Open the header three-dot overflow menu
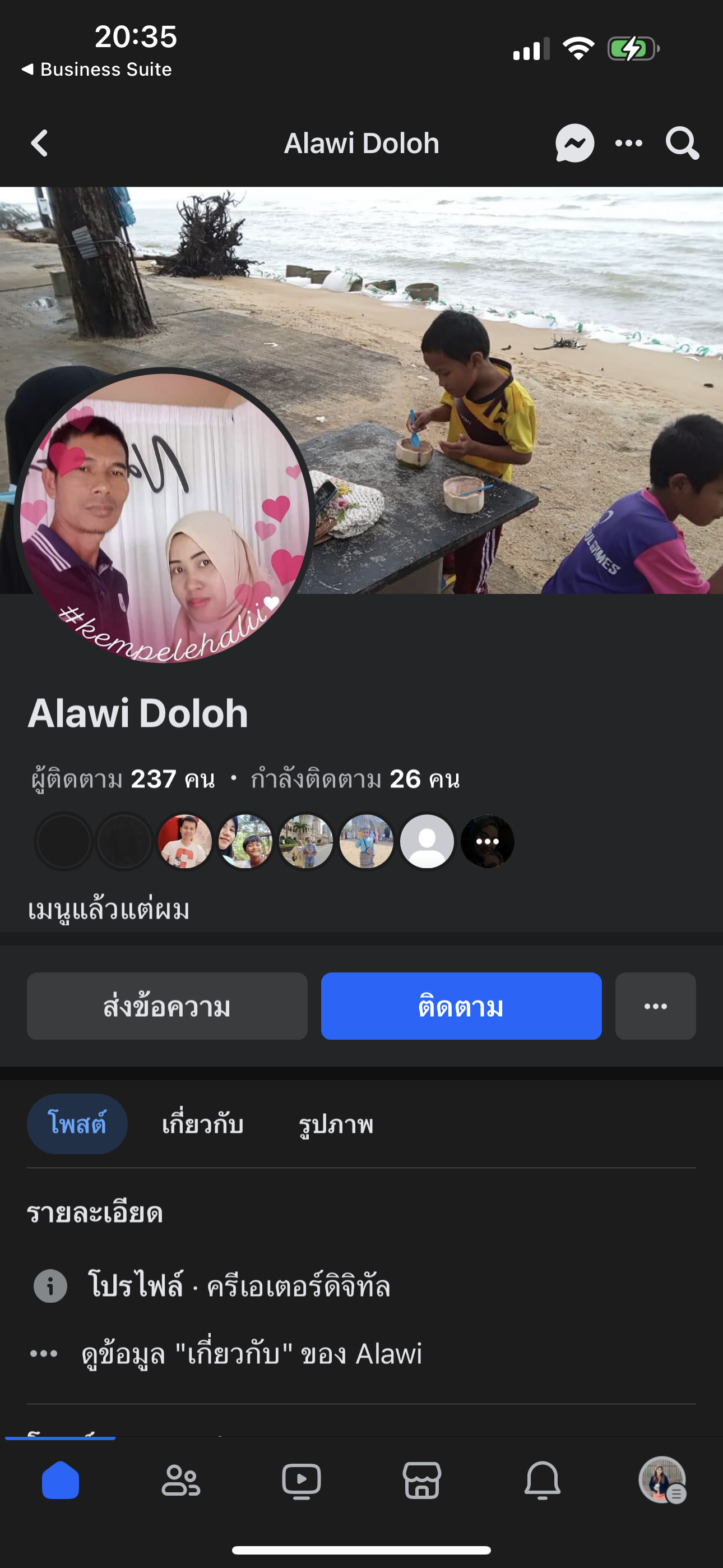723x1568 pixels. (x=629, y=144)
